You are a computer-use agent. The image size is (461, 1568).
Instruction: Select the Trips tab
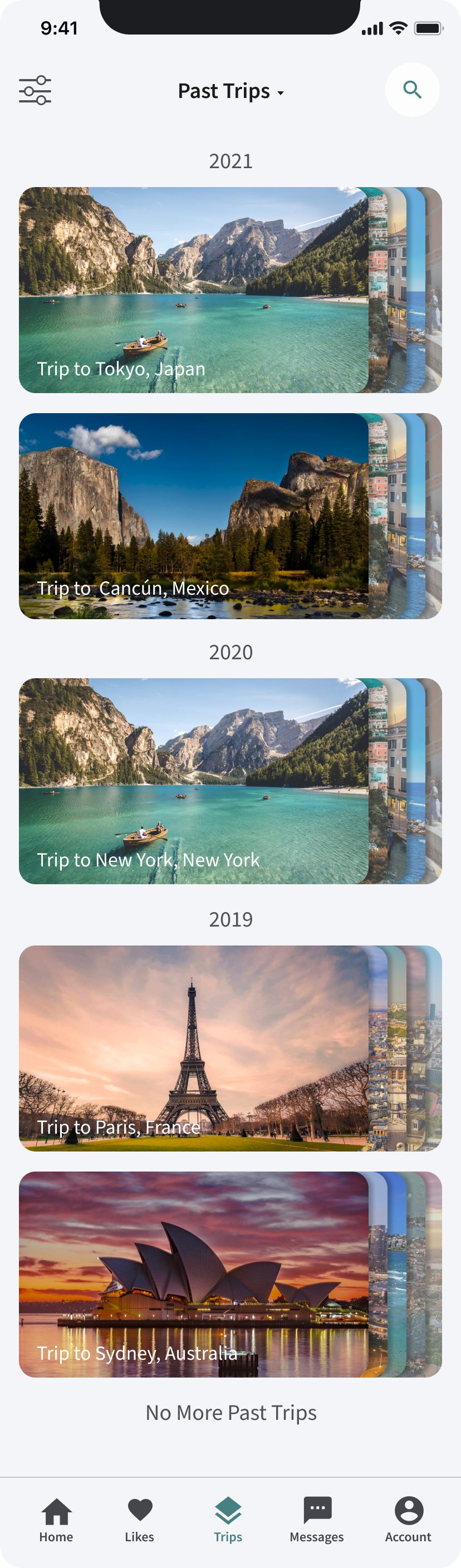228,1520
